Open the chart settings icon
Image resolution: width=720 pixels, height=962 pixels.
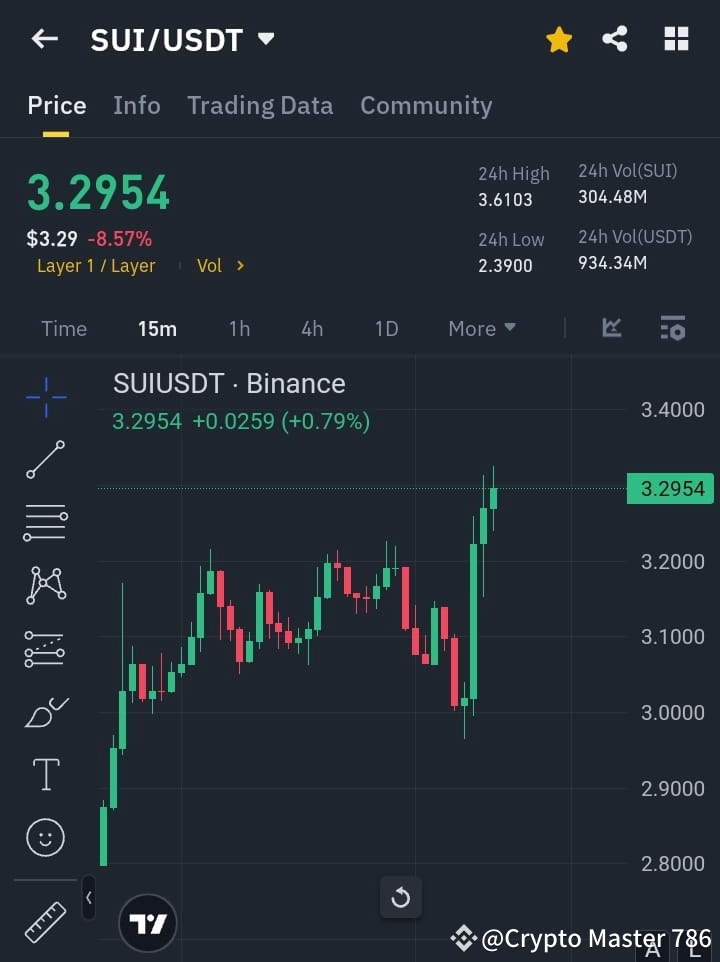click(672, 327)
